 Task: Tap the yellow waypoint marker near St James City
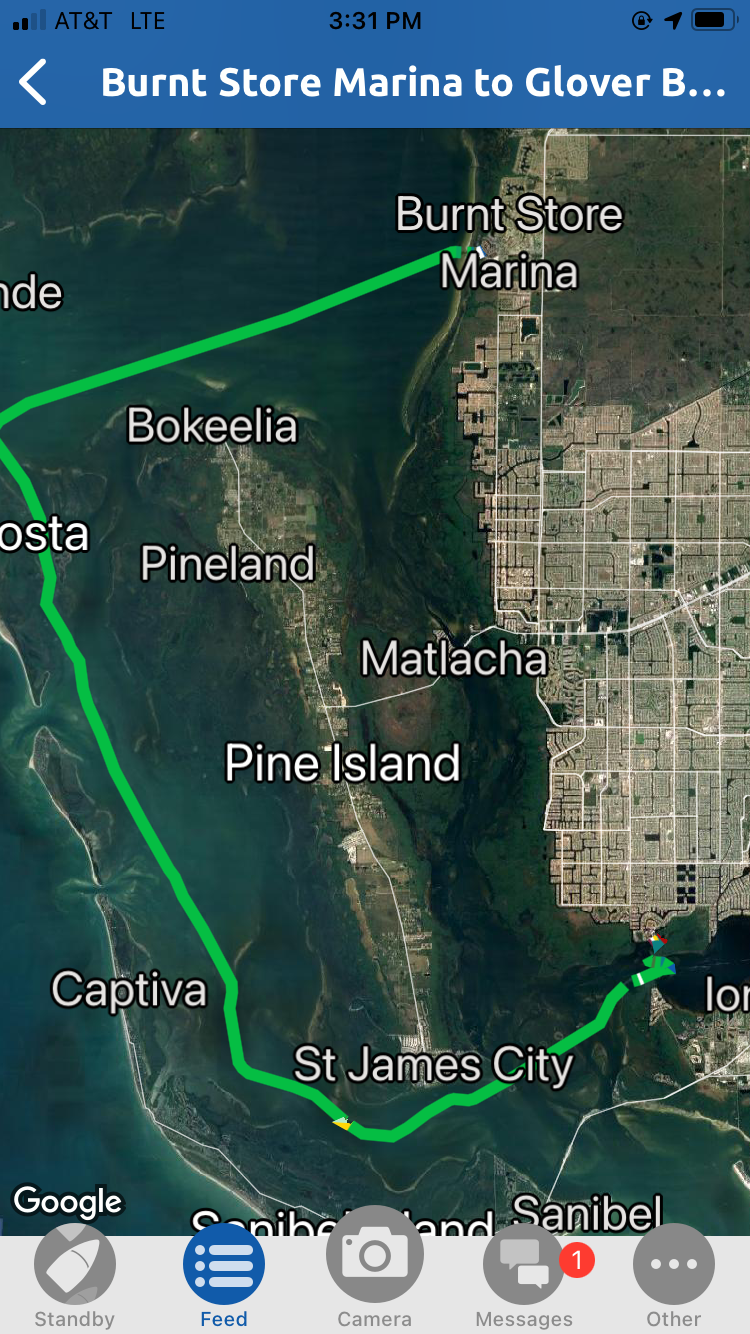342,1123
